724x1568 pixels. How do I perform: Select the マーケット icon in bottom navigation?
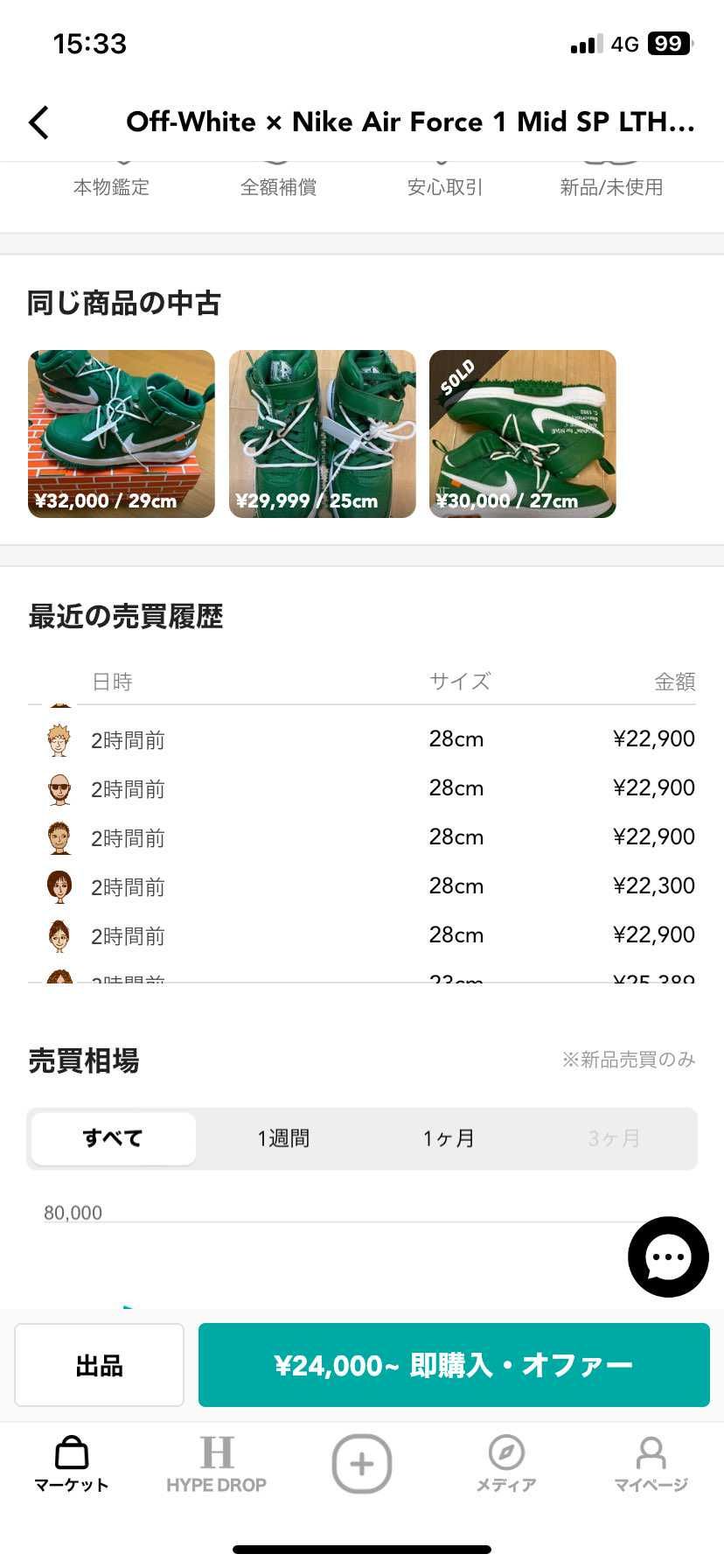tap(71, 1463)
